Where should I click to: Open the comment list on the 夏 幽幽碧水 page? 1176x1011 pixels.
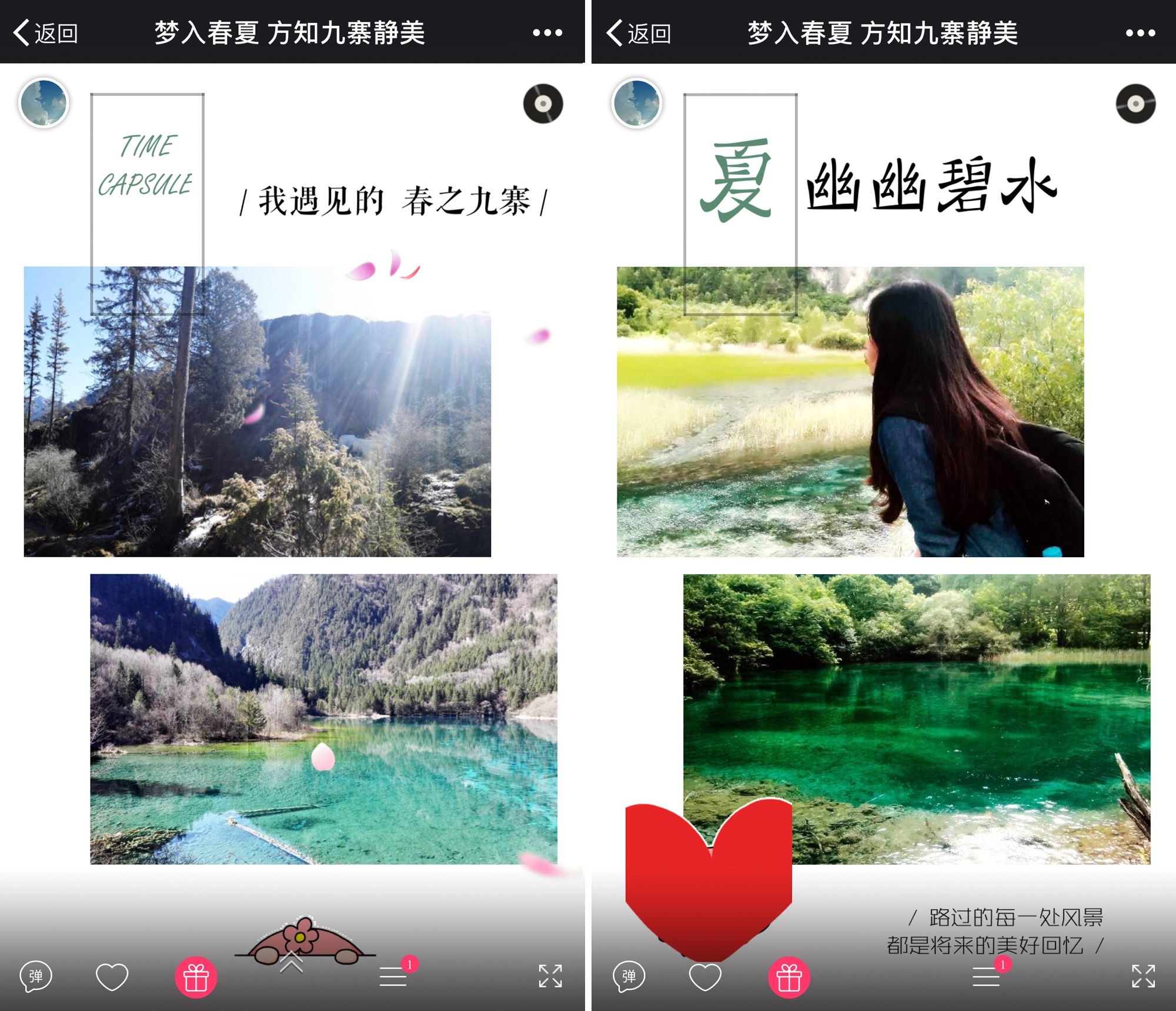pos(986,976)
